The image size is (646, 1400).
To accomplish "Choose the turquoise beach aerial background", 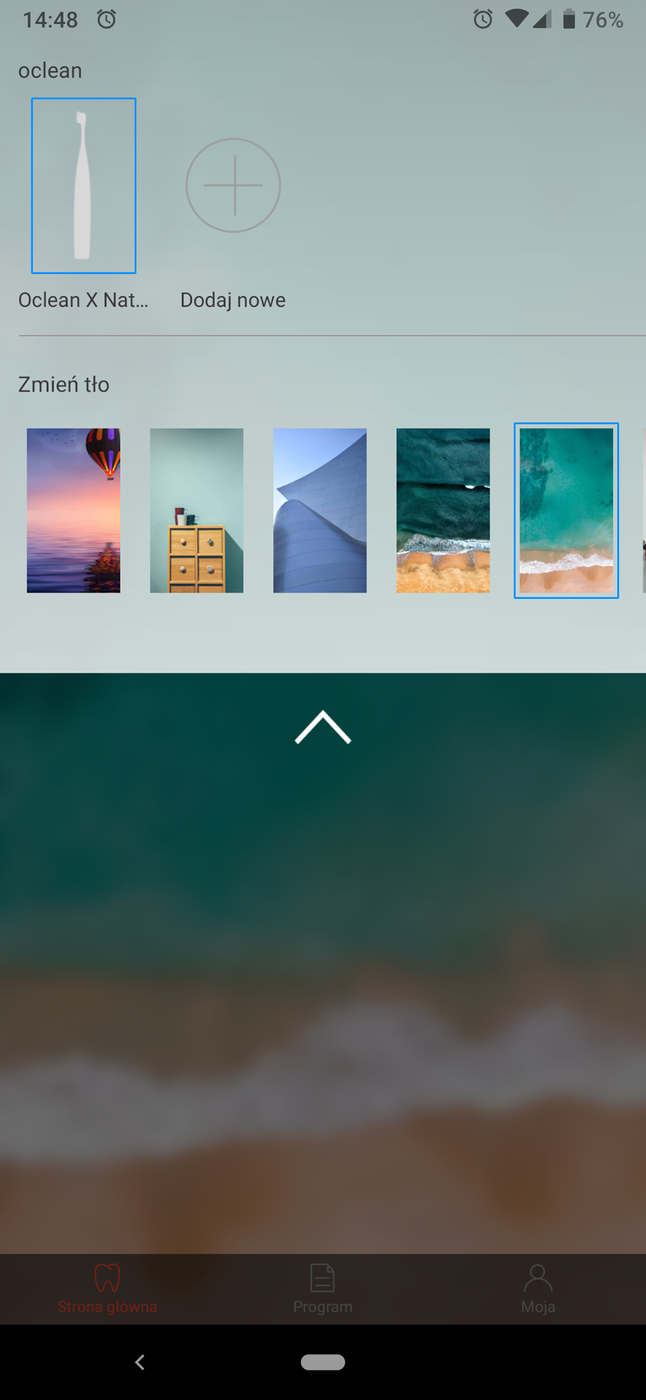I will tap(566, 511).
